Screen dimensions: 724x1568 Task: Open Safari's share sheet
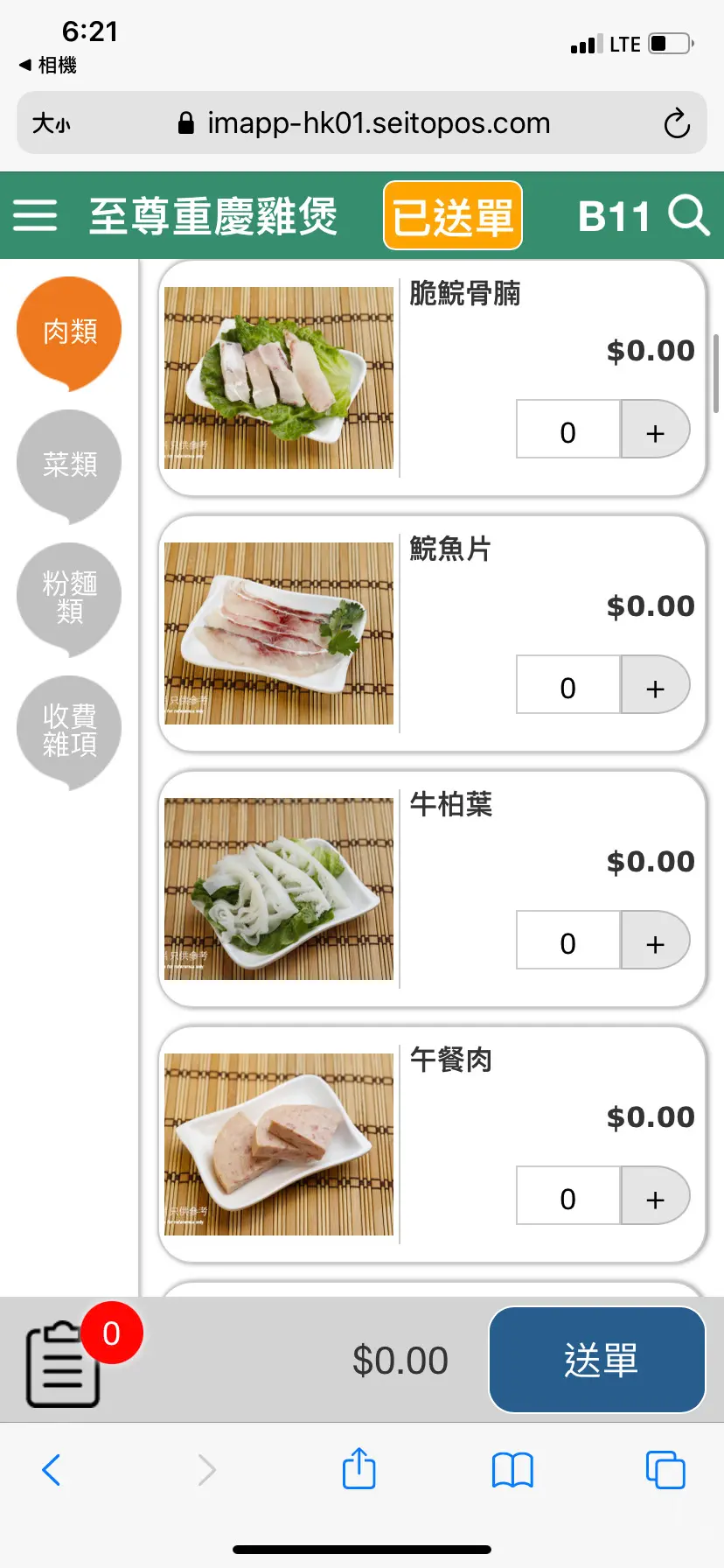point(359,1469)
